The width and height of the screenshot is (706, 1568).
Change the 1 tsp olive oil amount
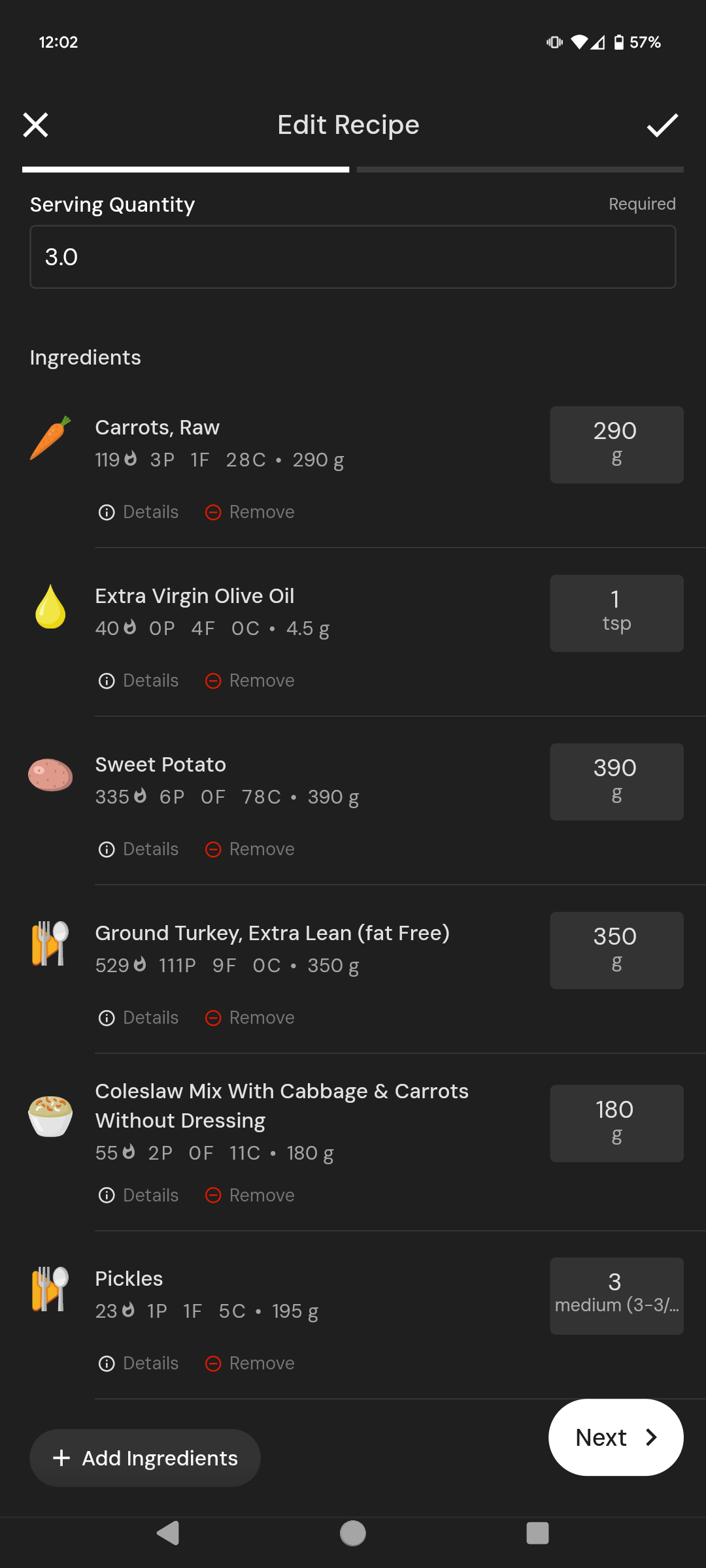(616, 613)
